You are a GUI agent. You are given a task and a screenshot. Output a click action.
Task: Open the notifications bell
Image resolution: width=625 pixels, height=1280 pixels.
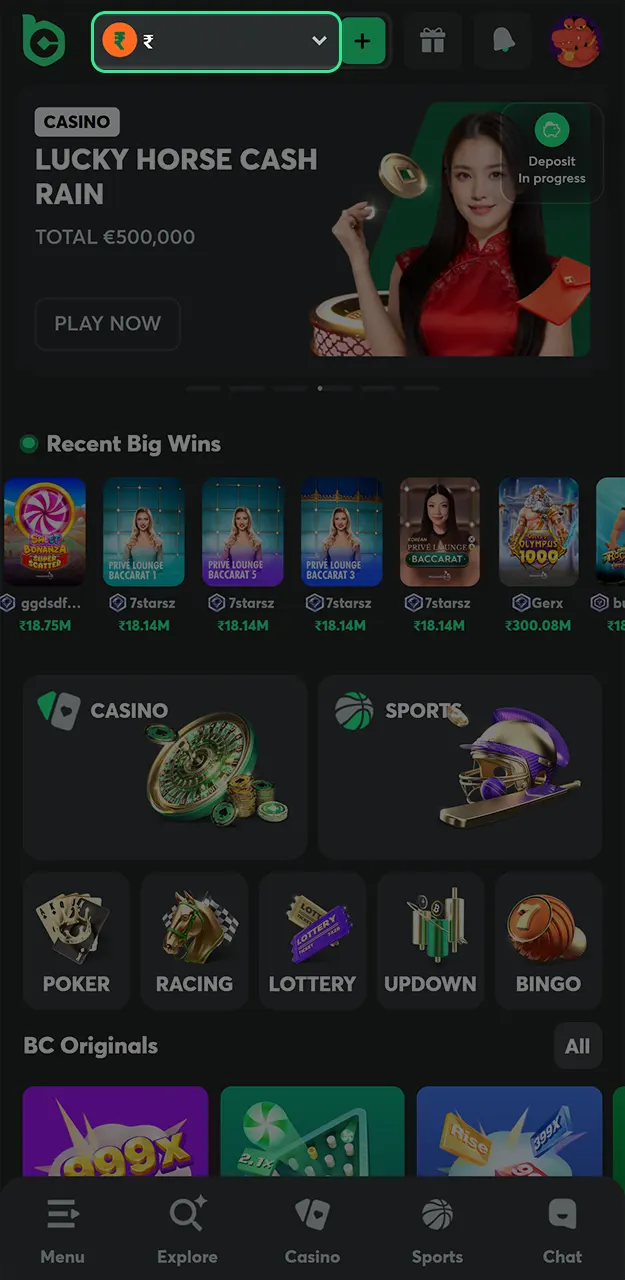tap(502, 41)
